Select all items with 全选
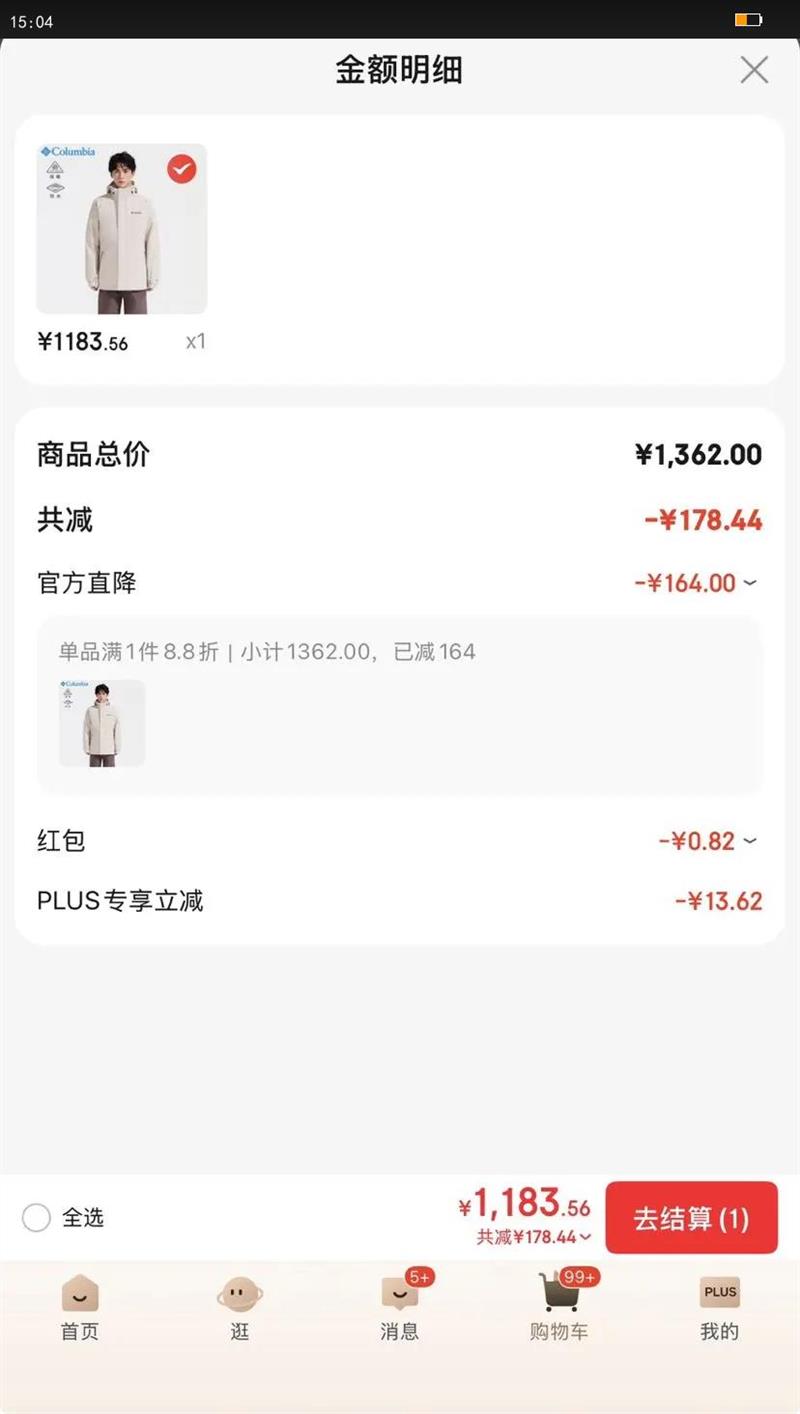This screenshot has width=800, height=1414. [x=37, y=1217]
